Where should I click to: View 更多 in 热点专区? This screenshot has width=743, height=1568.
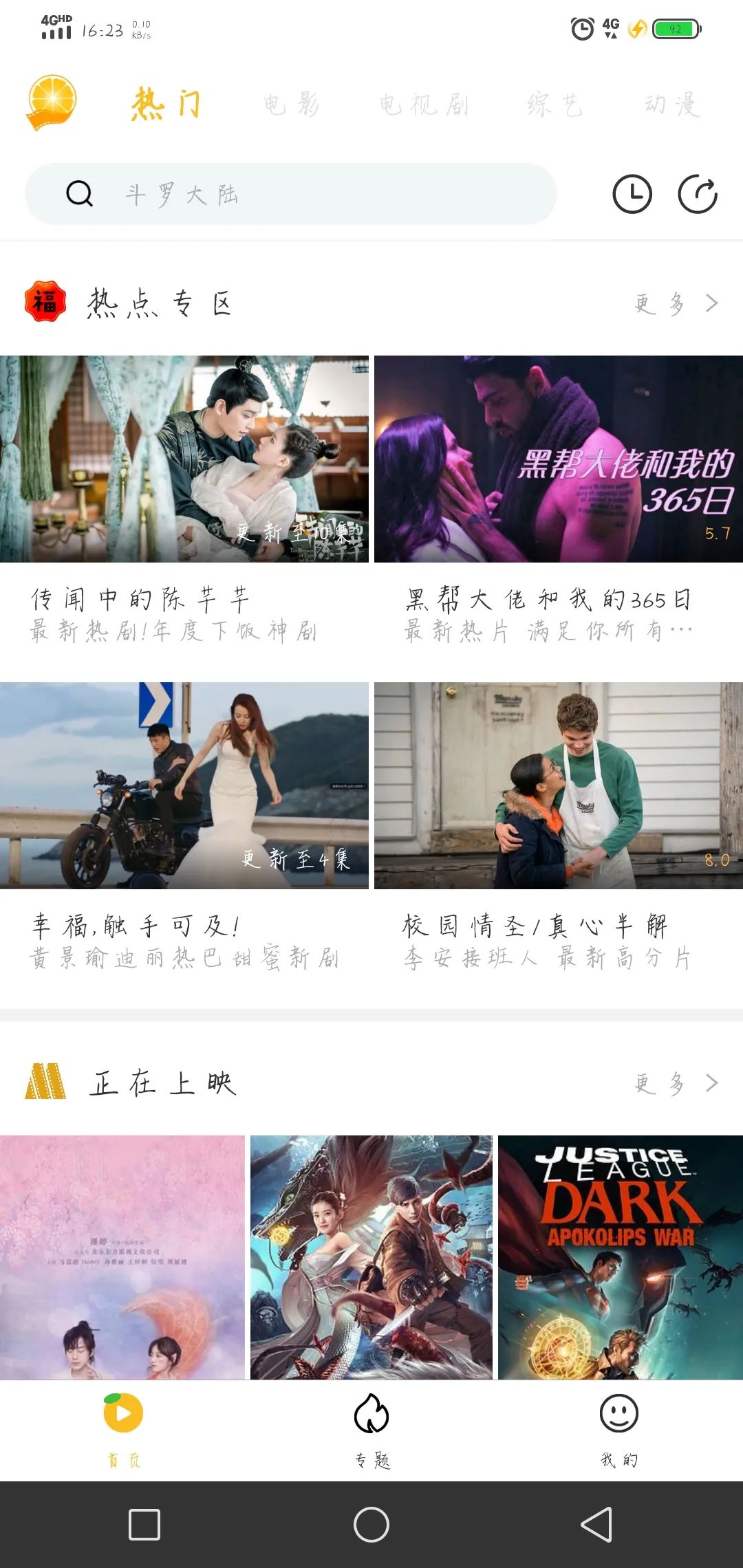coord(676,303)
